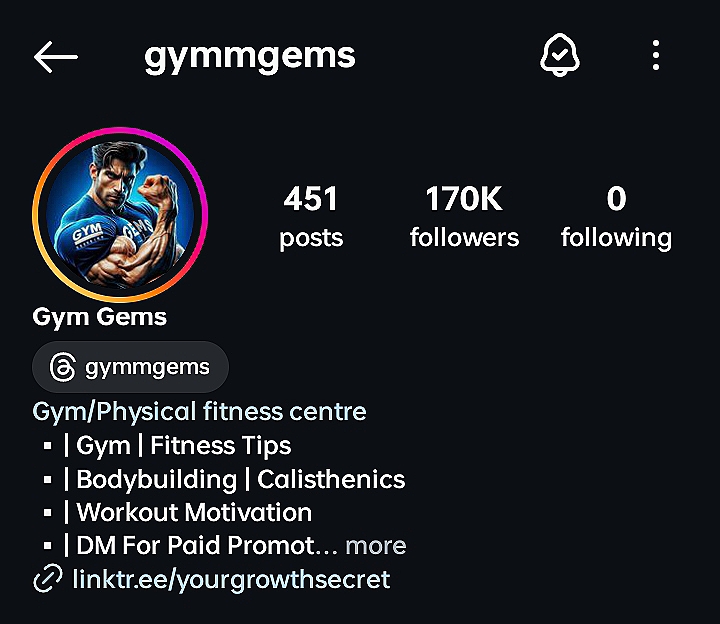Image resolution: width=720 pixels, height=624 pixels.
Task: Go back using the back arrow
Action: tap(56, 57)
